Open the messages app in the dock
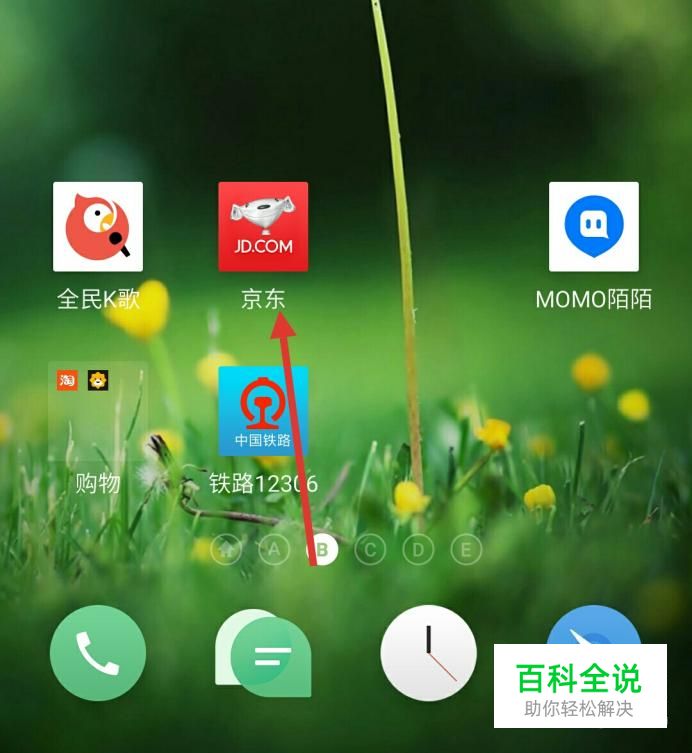The width and height of the screenshot is (692, 753). (x=263, y=653)
